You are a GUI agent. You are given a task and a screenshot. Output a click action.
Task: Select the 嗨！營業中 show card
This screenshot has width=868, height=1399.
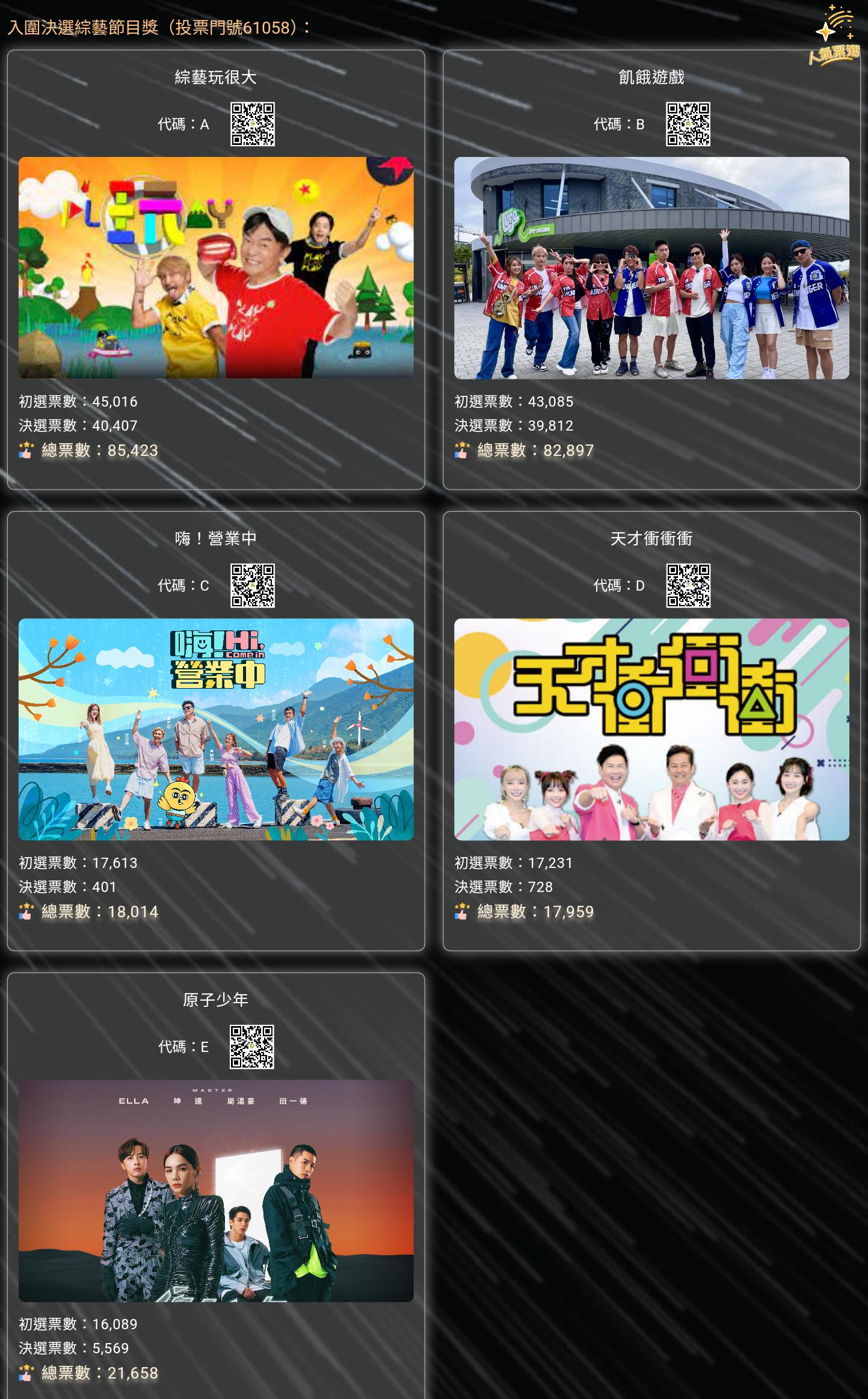click(x=216, y=731)
